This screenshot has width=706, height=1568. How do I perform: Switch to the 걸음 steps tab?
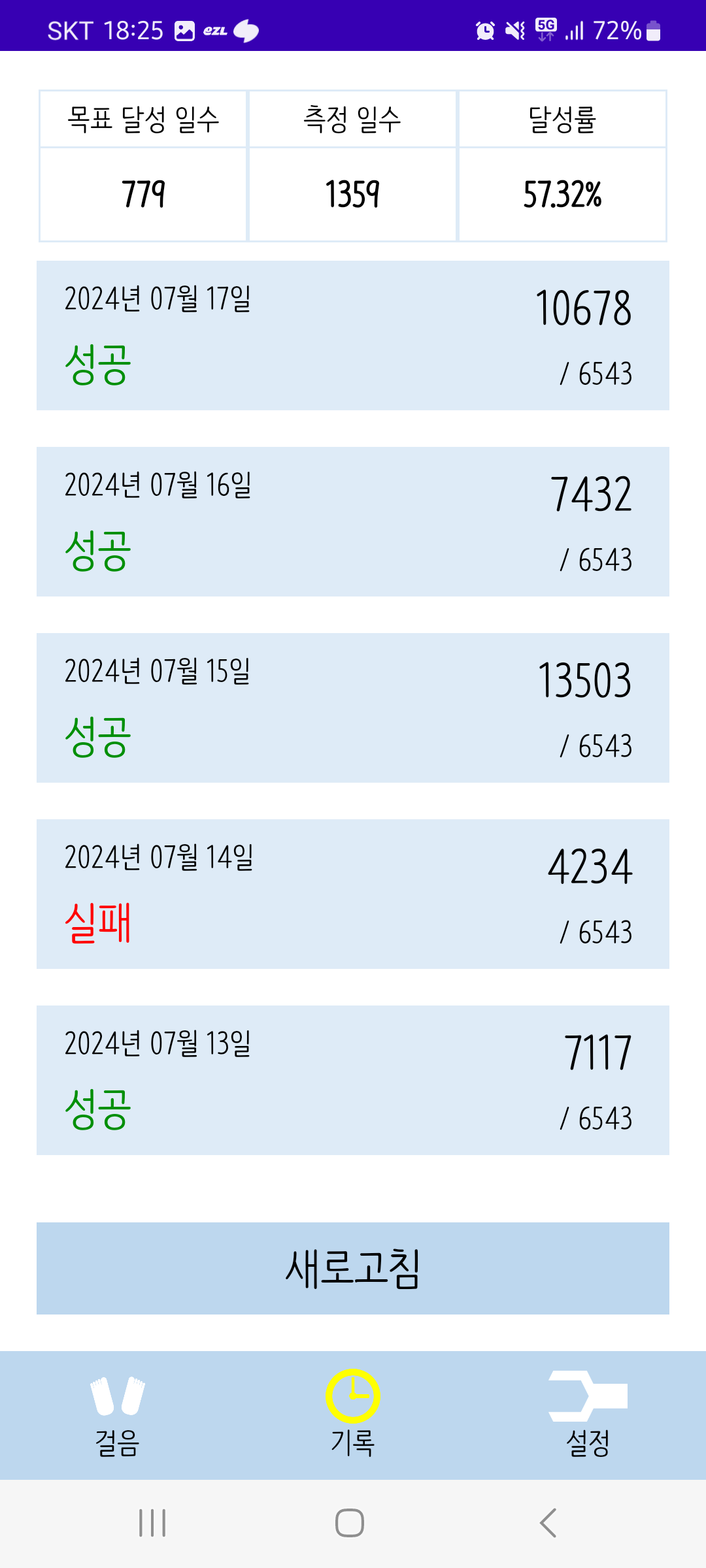click(118, 1415)
